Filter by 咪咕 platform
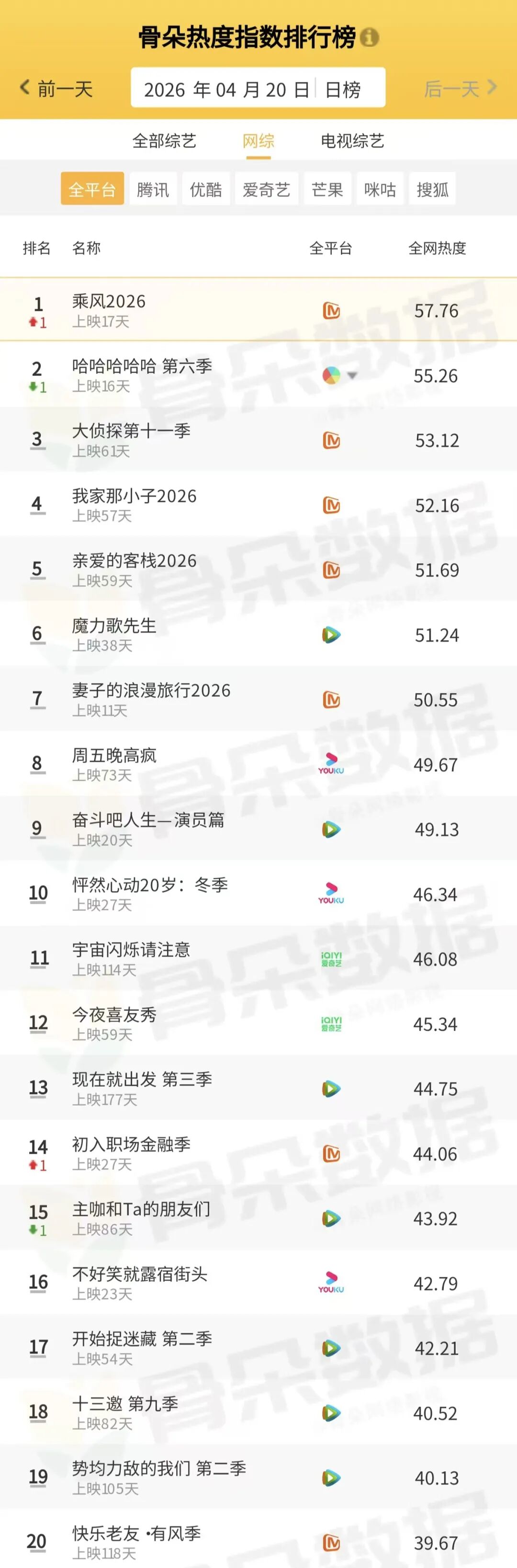Screen dimensions: 517x1568 tap(380, 189)
